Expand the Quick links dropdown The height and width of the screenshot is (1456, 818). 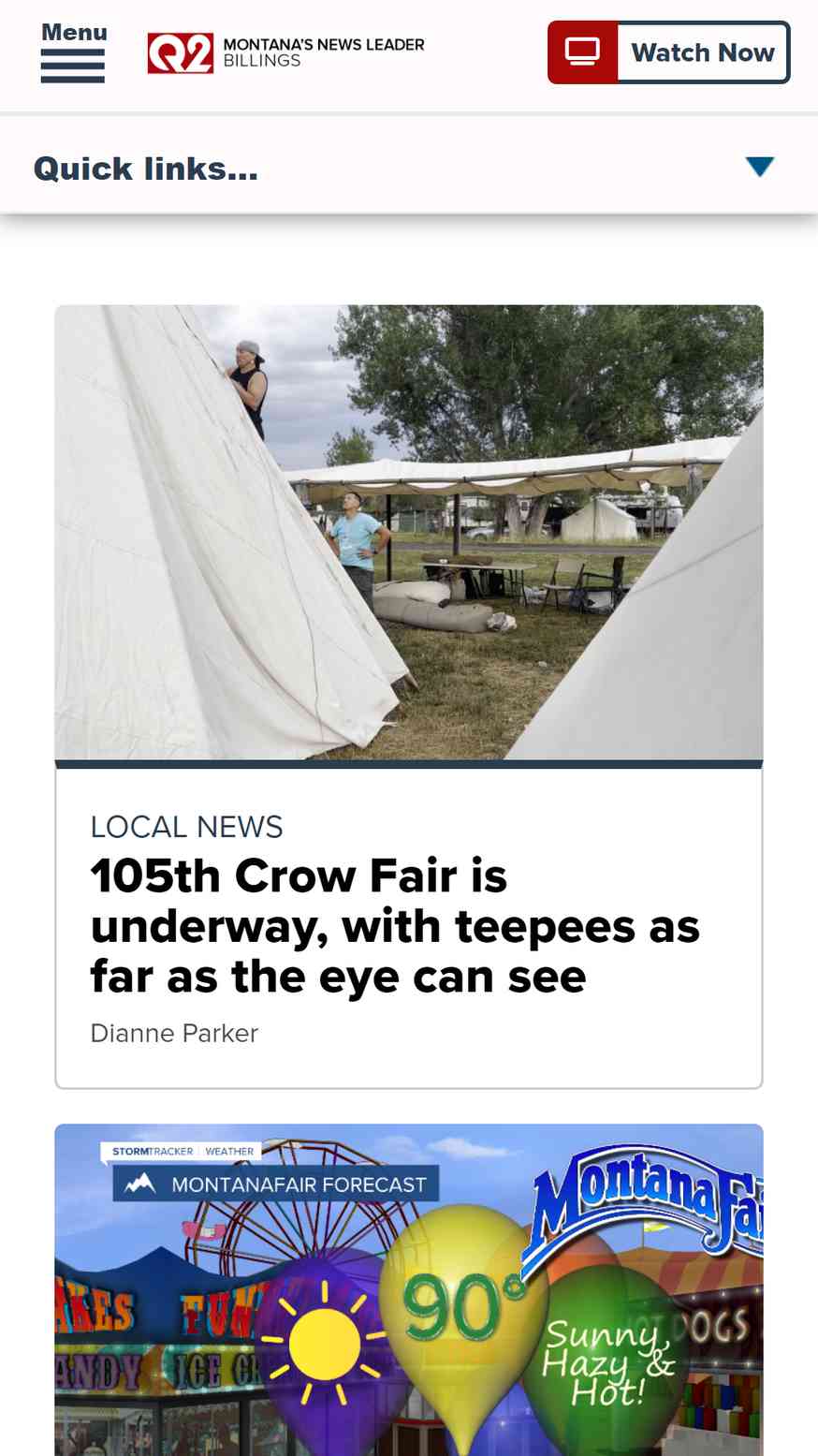409,168
